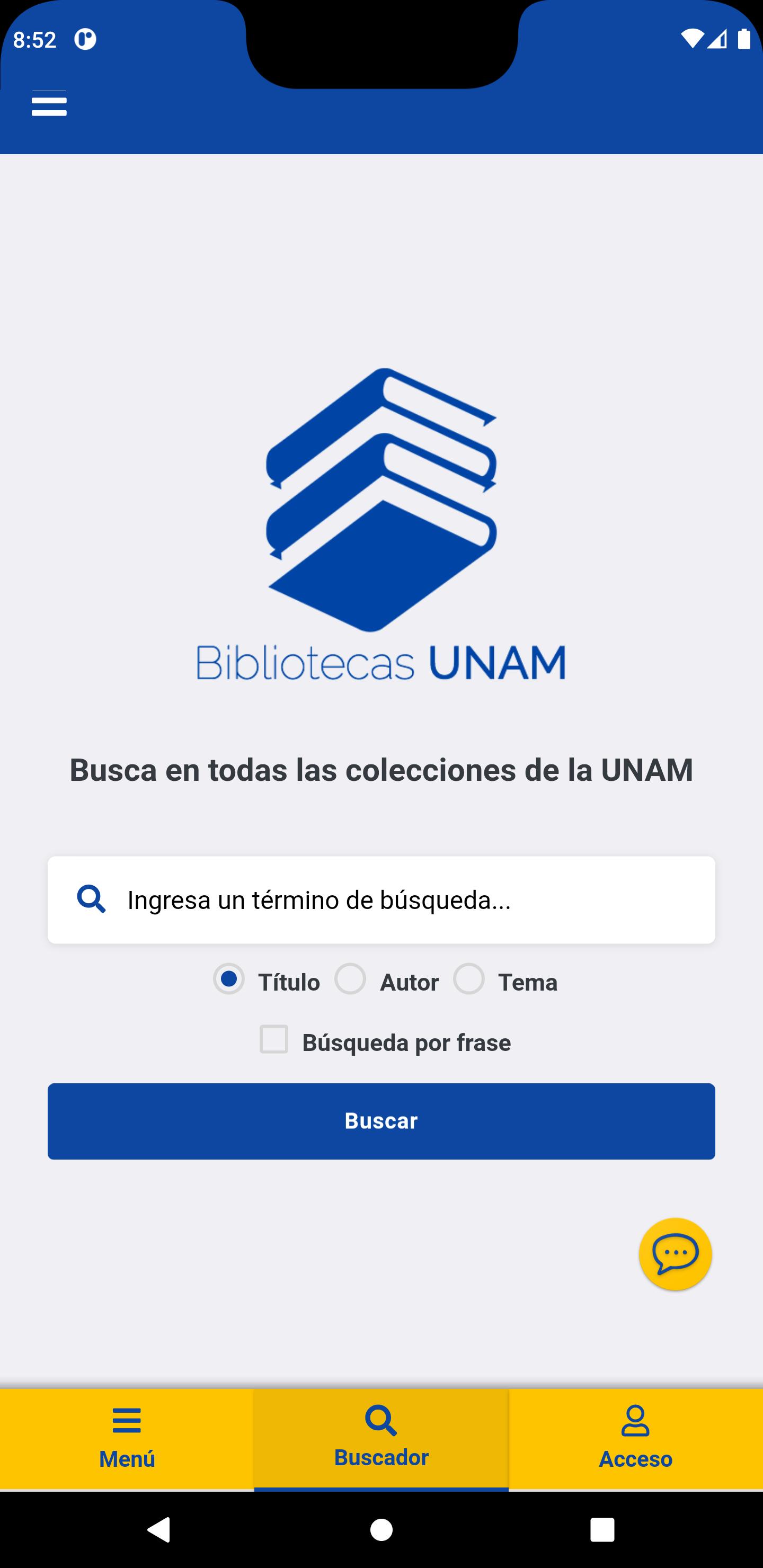
Task: Select the Título radio button
Action: point(229,979)
